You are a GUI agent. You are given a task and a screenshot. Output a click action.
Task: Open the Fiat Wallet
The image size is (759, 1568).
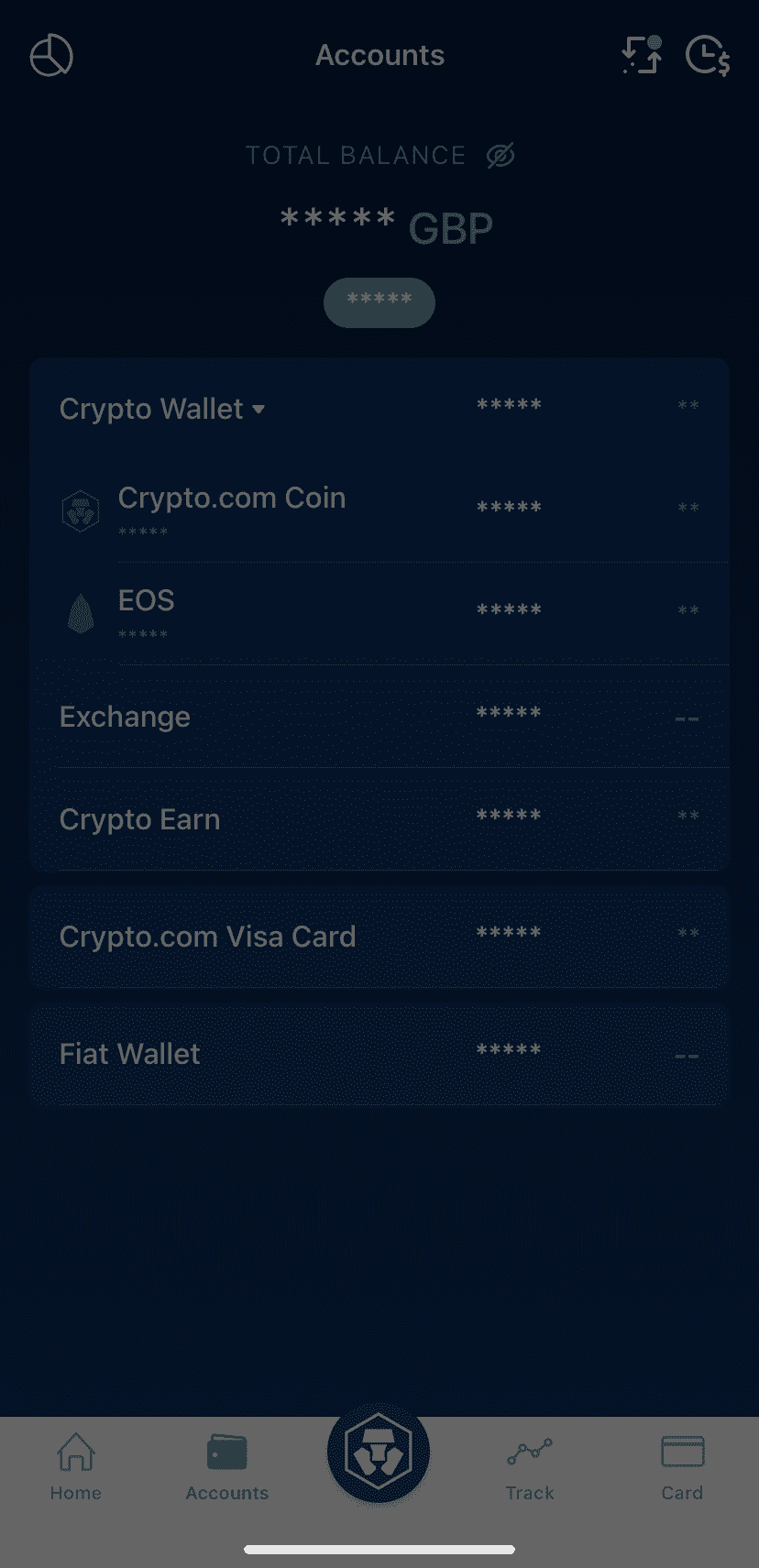tap(379, 1054)
